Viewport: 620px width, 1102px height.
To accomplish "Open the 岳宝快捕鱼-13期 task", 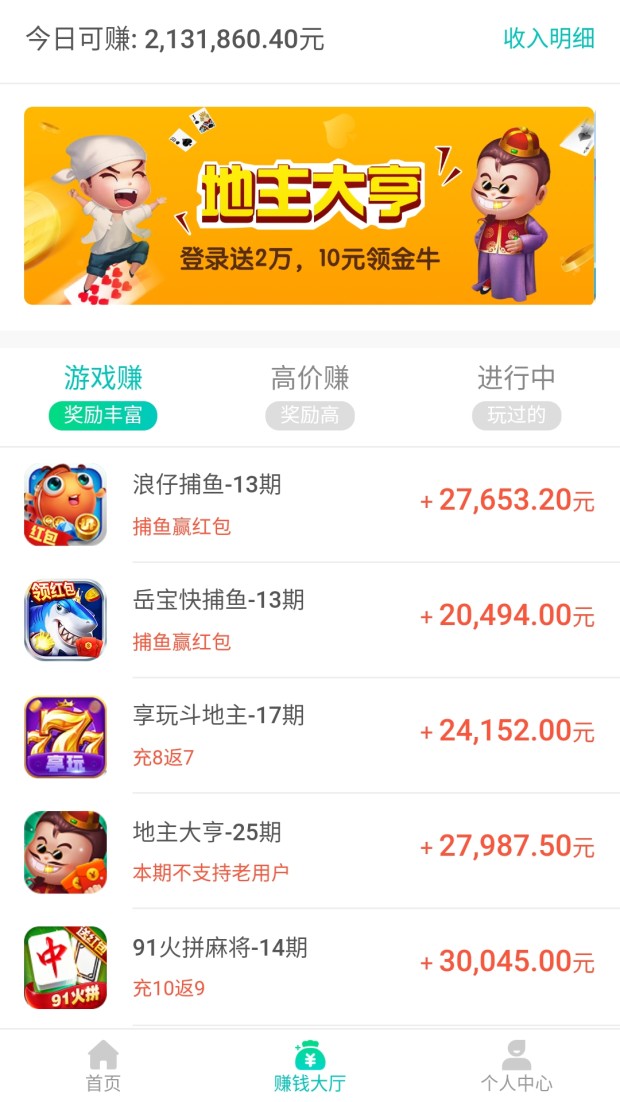I will point(310,620).
